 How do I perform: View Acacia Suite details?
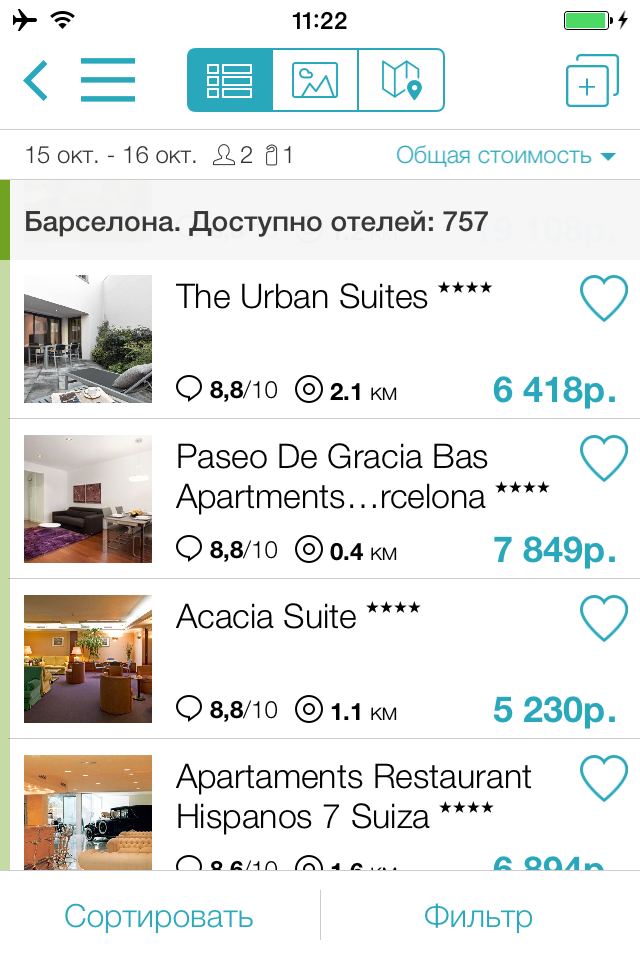pyautogui.click(x=267, y=616)
